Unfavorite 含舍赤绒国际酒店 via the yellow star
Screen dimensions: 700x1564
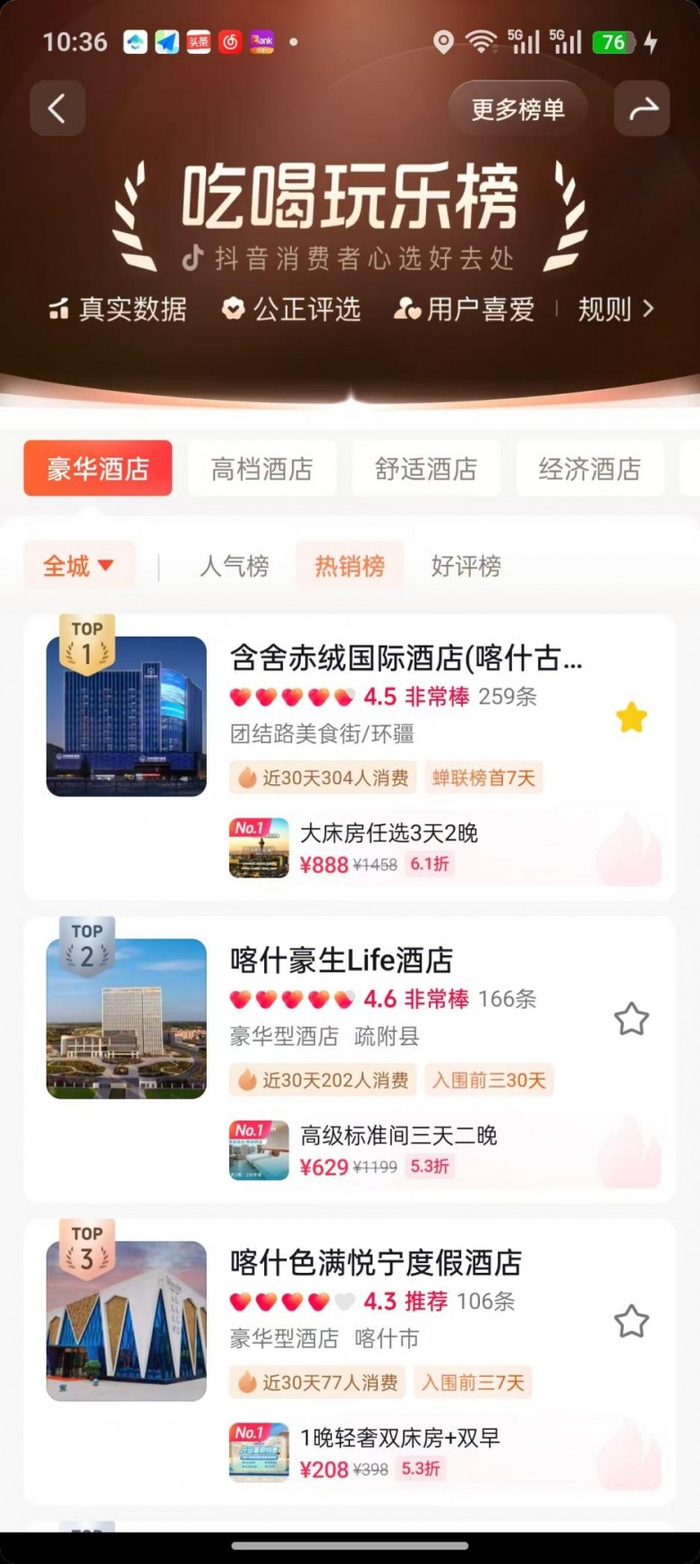631,717
